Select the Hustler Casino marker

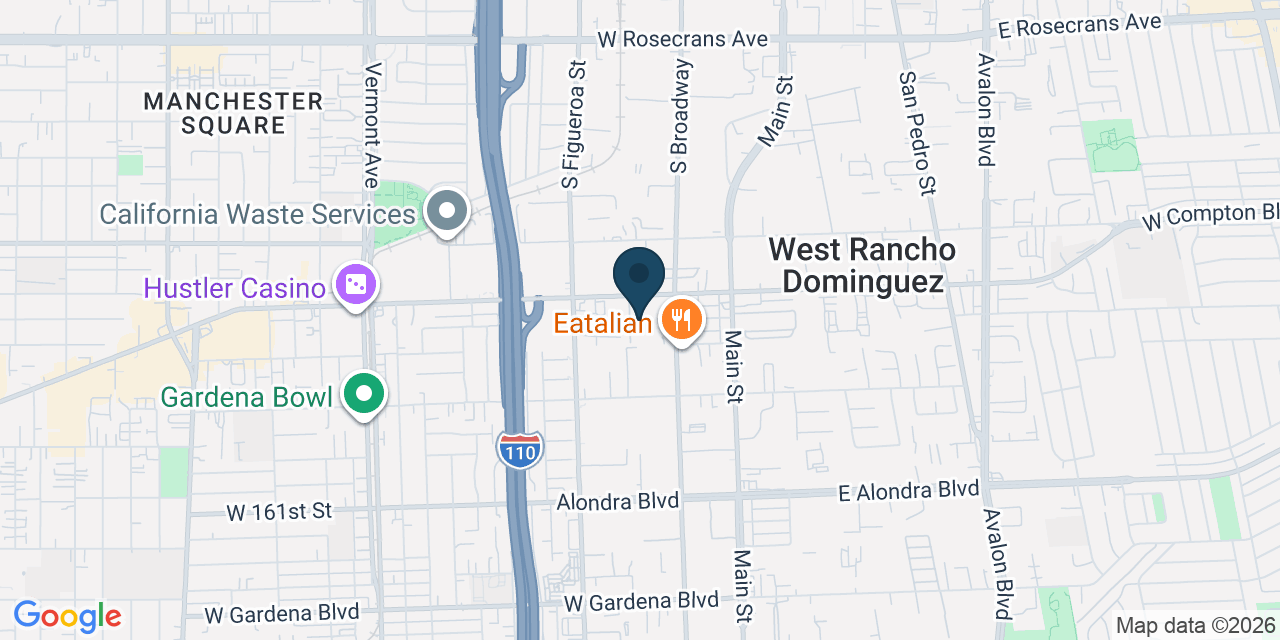tap(356, 288)
